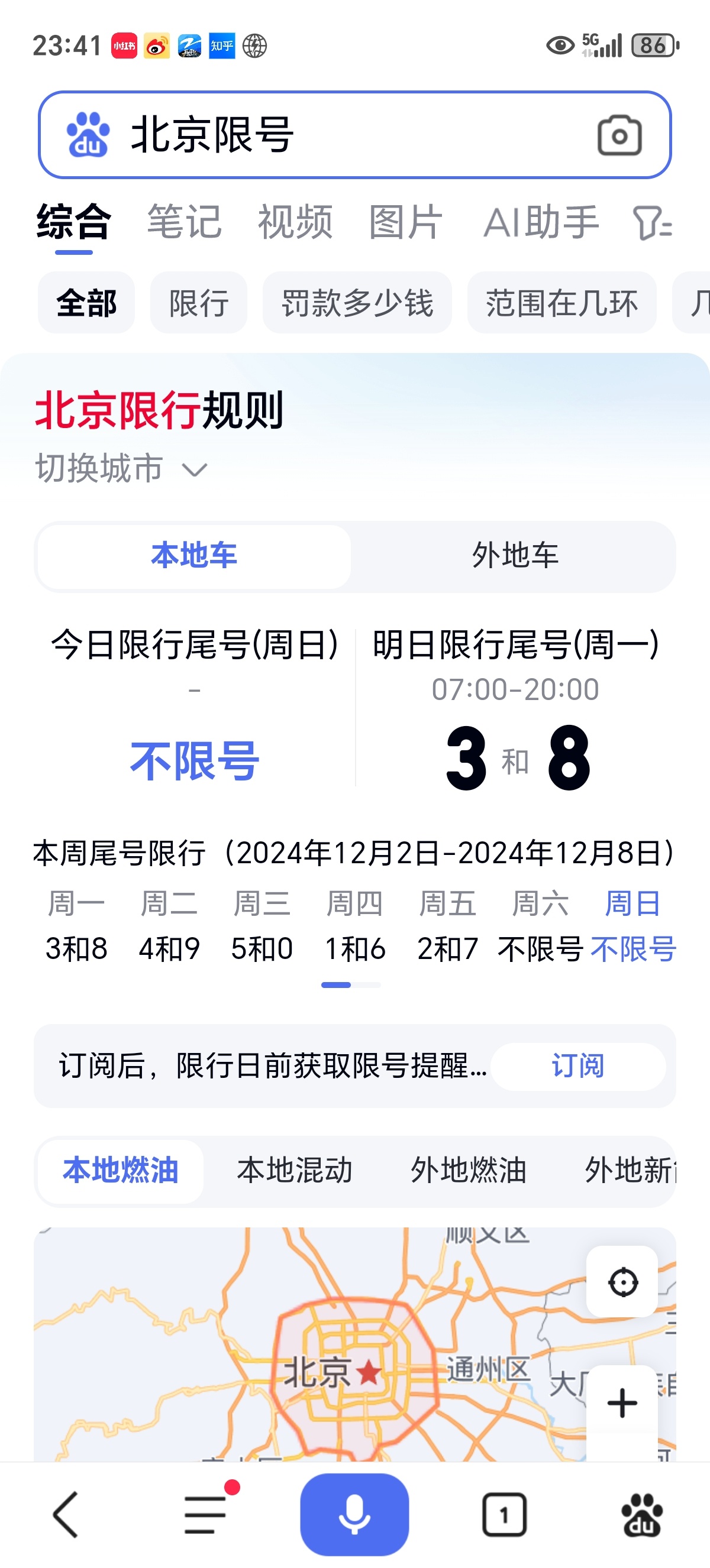Tap the 北京限号 search box
Image resolution: width=710 pixels, height=1568 pixels.
pyautogui.click(x=354, y=135)
